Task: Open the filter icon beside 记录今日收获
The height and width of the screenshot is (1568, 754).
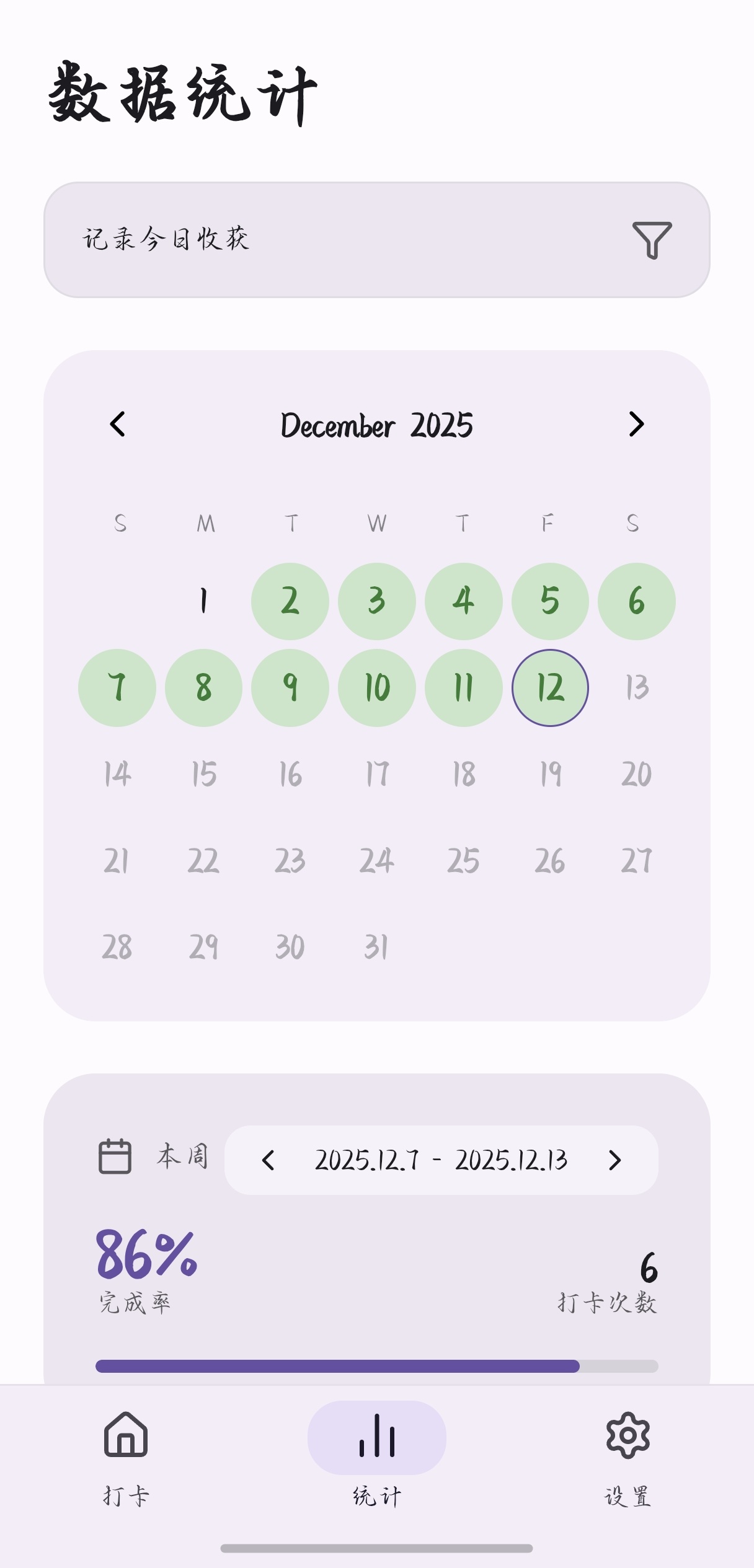Action: tap(652, 240)
